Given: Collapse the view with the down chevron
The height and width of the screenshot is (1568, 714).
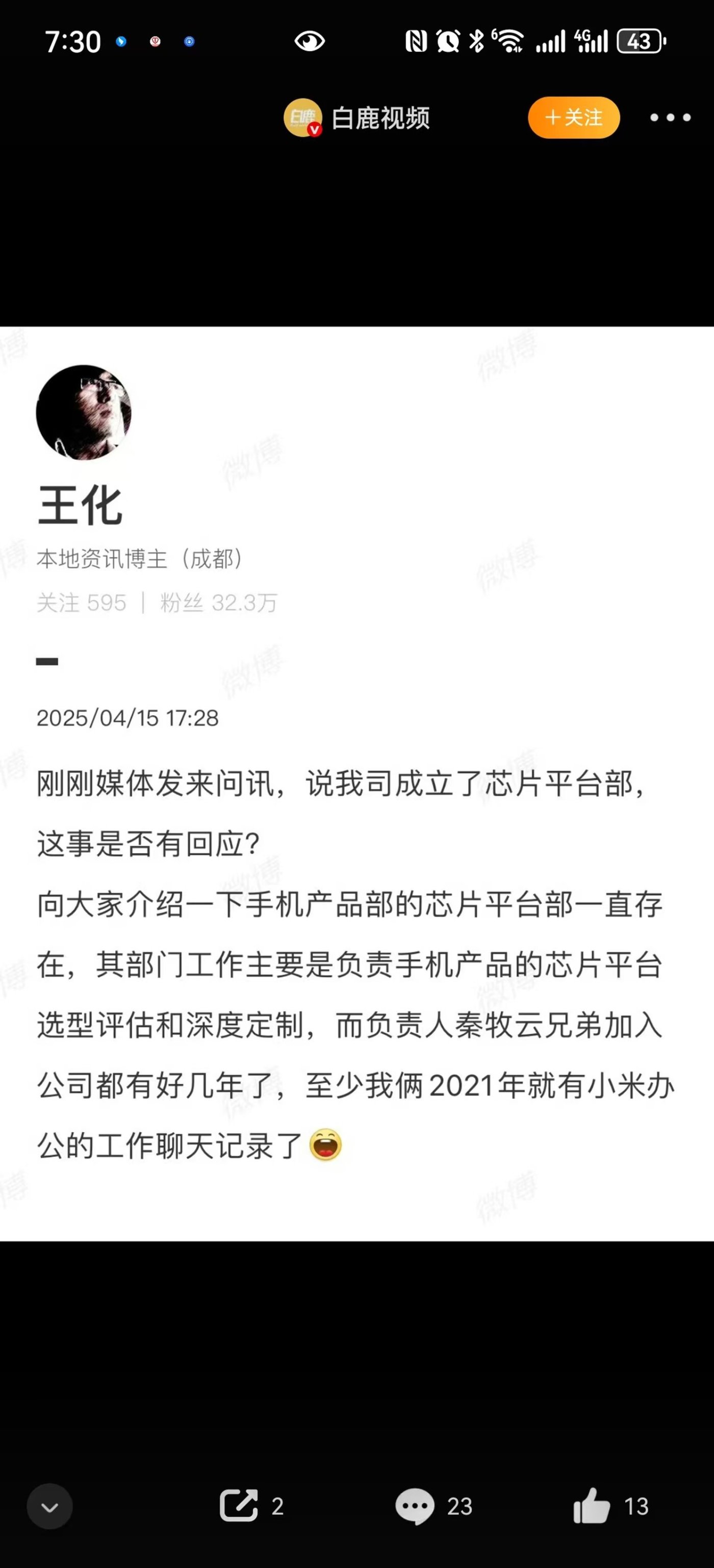Looking at the screenshot, I should (49, 1506).
